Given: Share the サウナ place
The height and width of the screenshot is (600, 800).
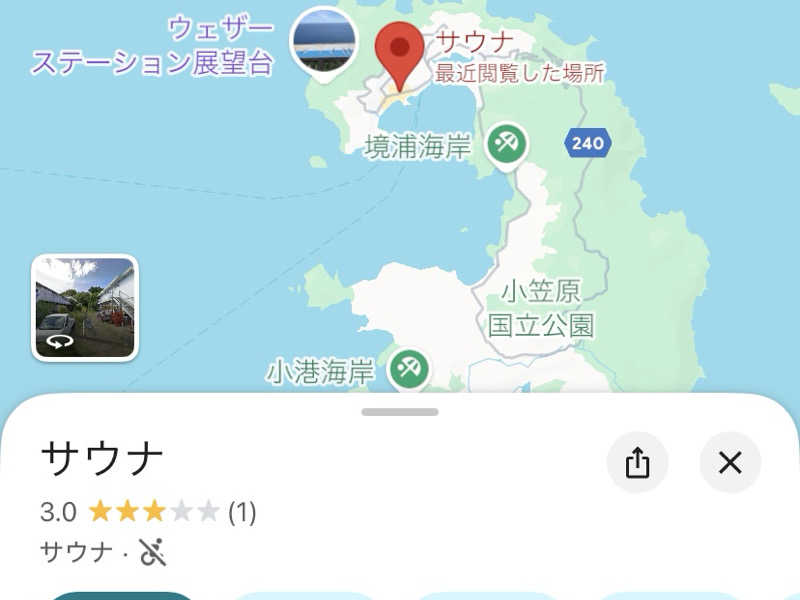Looking at the screenshot, I should pos(637,463).
